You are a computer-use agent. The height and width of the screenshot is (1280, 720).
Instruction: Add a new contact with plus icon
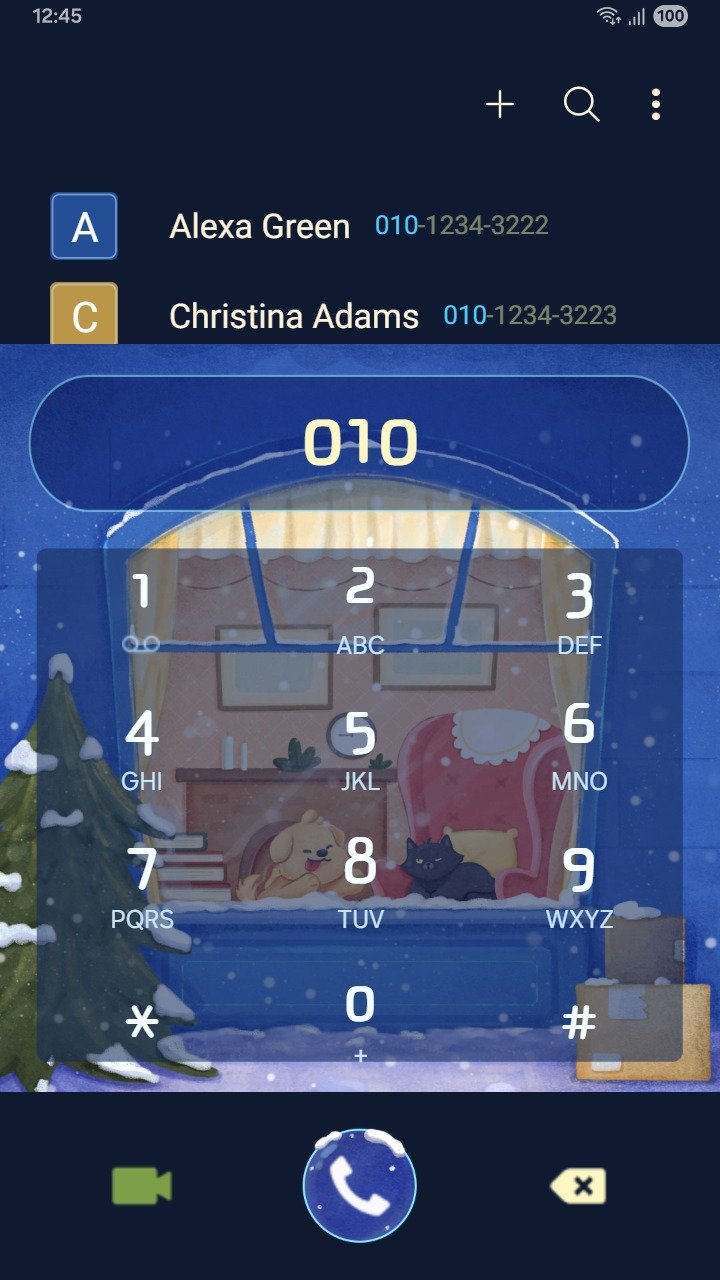[x=500, y=104]
